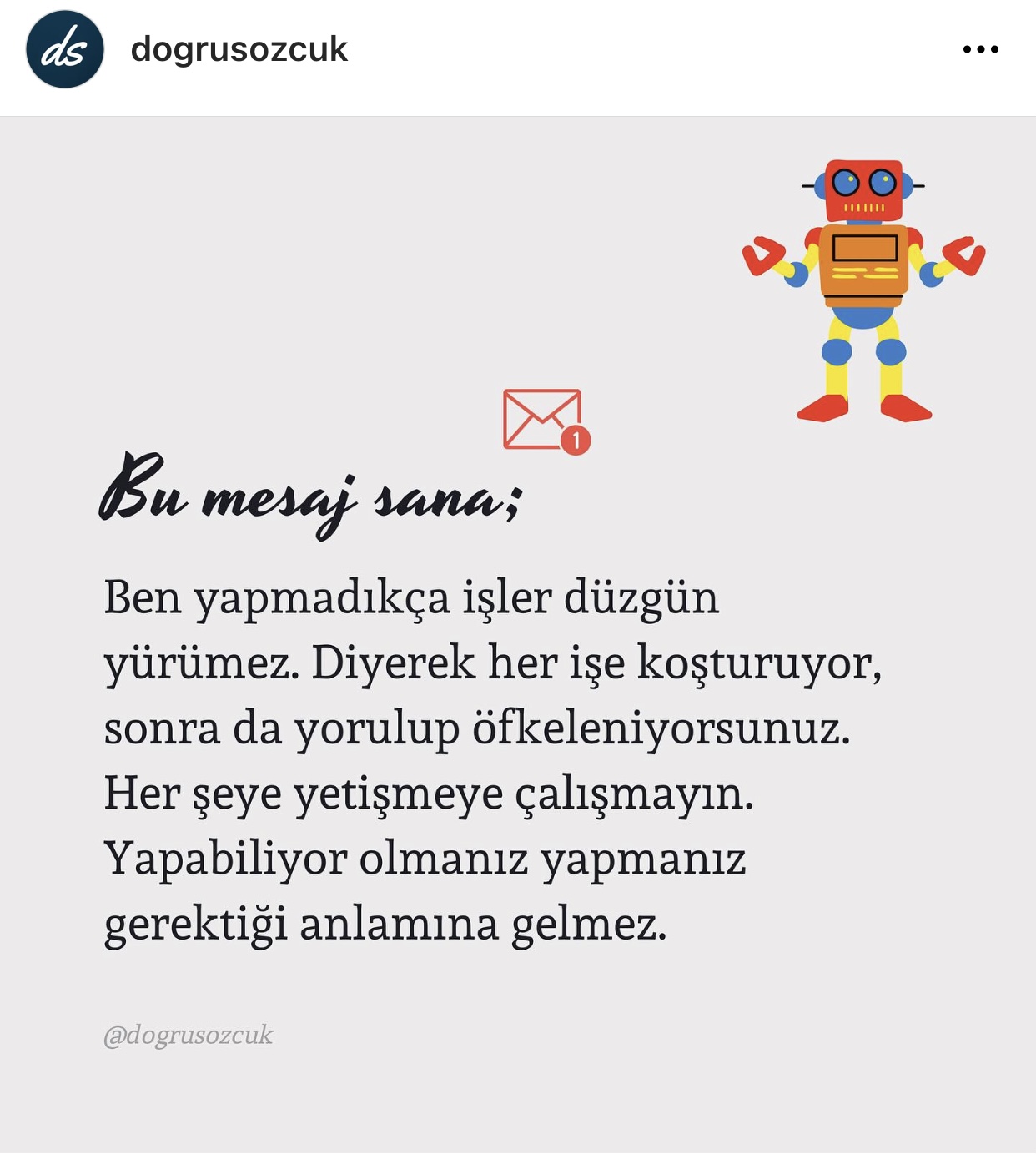This screenshot has width=1036, height=1159.
Task: Tap the 'Bu mesaj sana' post image
Action: click(518, 636)
